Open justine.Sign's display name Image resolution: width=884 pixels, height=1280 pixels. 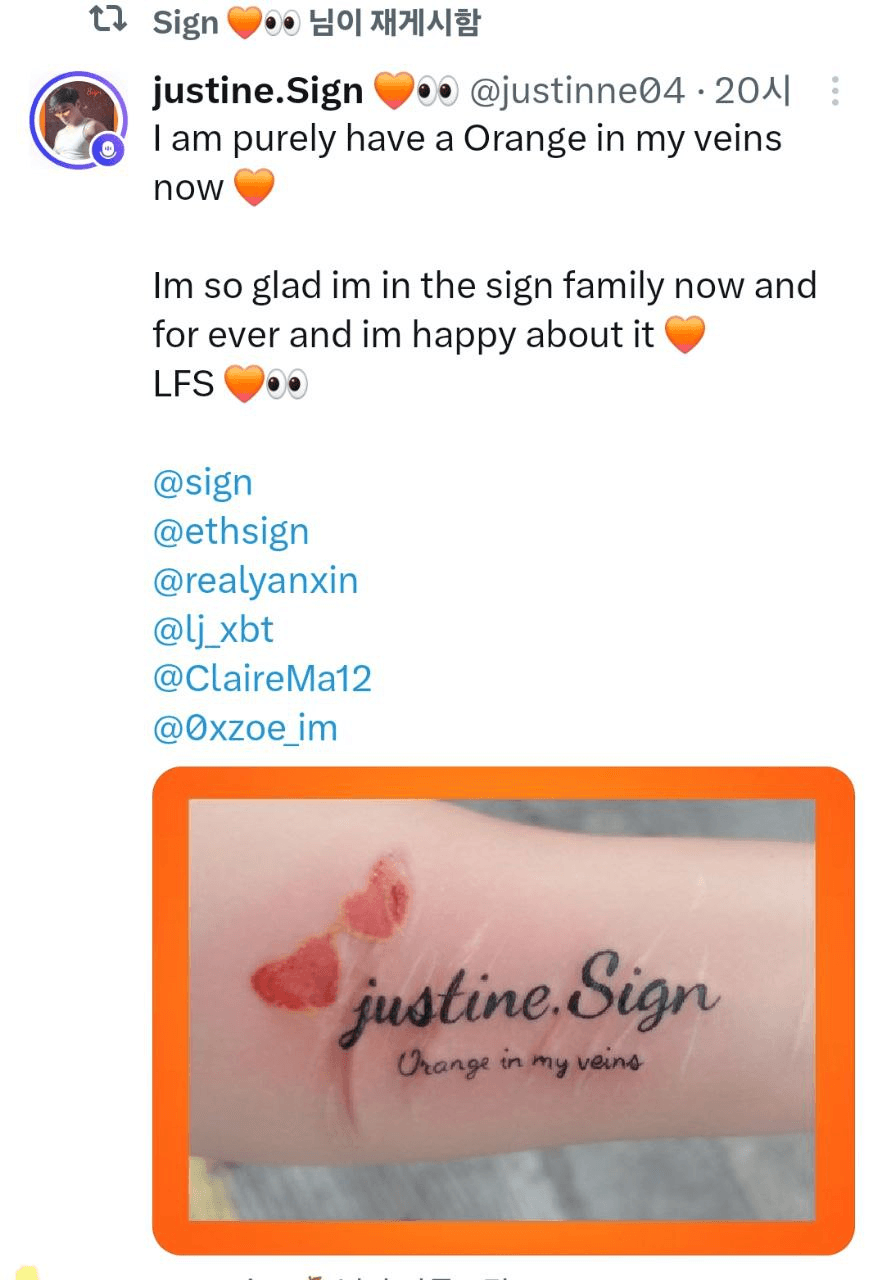click(x=258, y=92)
